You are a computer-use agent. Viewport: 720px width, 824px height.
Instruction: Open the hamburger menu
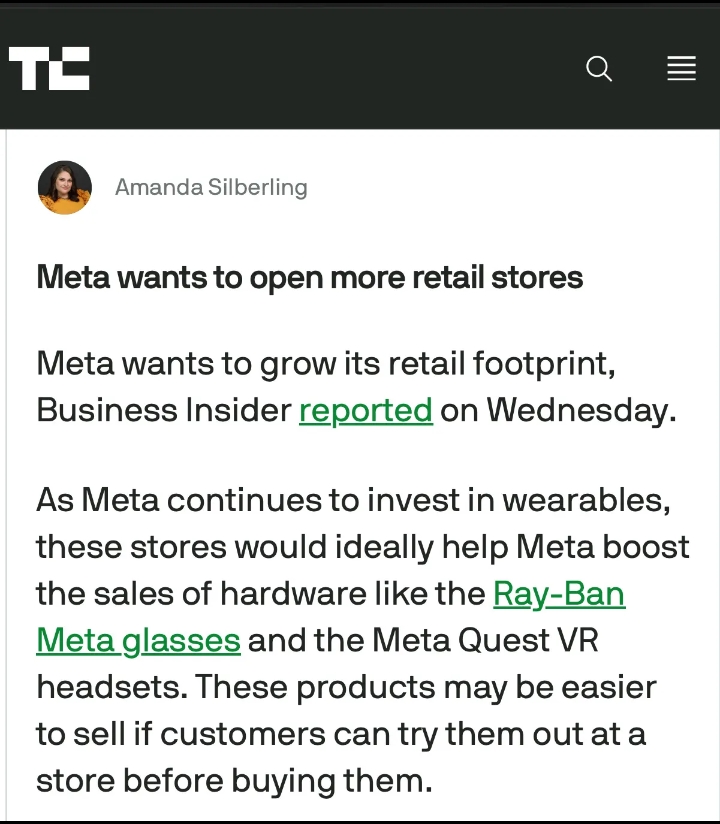pos(681,69)
